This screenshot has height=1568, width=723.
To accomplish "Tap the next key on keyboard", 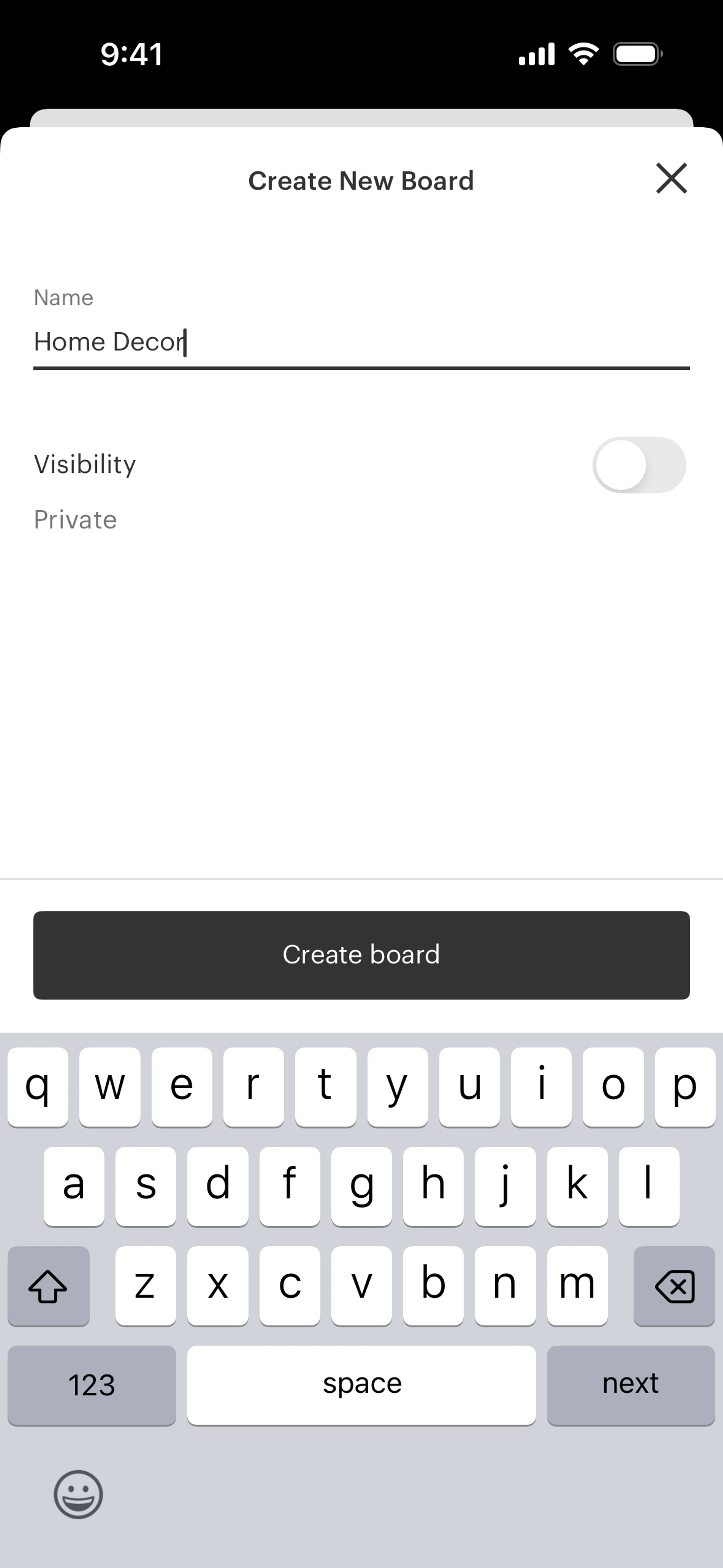I will tap(630, 1385).
